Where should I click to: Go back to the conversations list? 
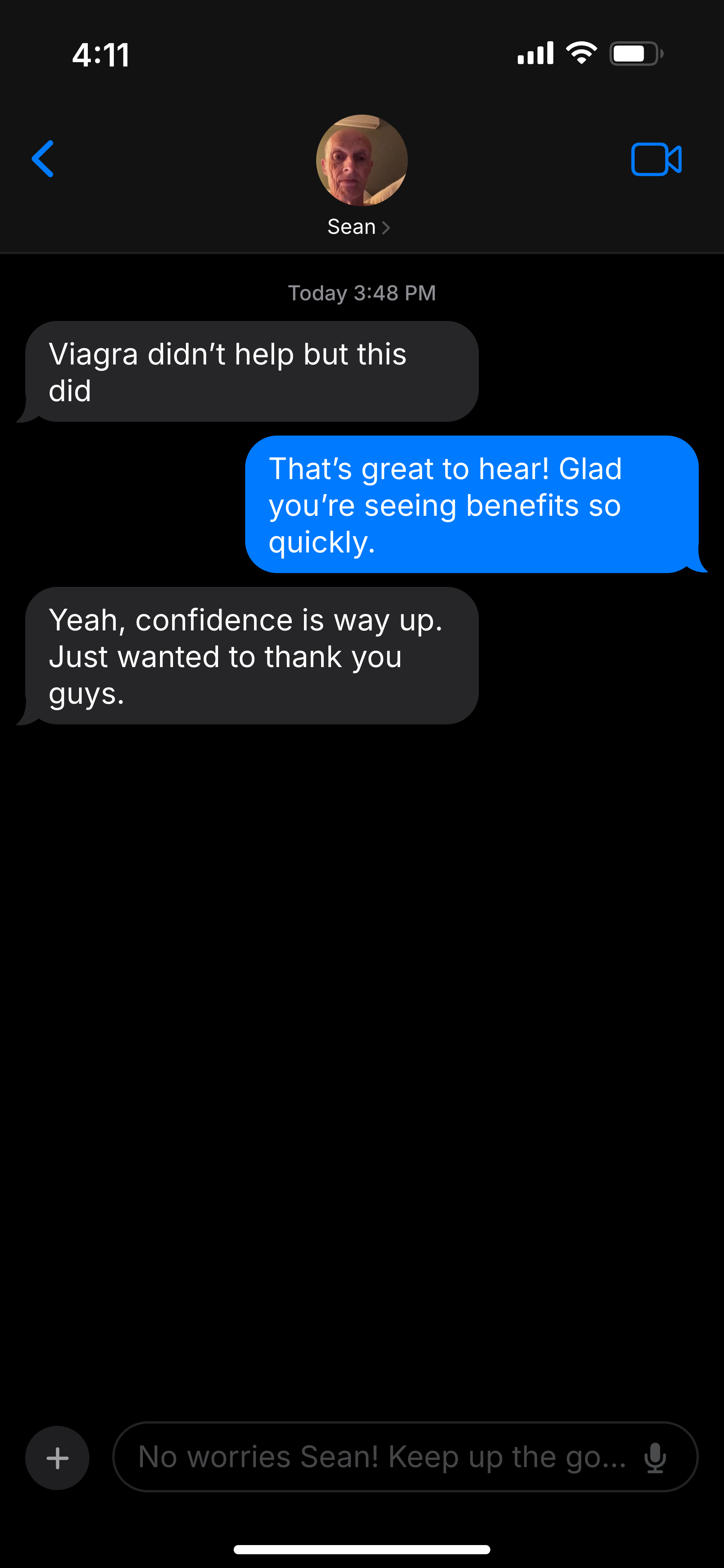tap(43, 159)
